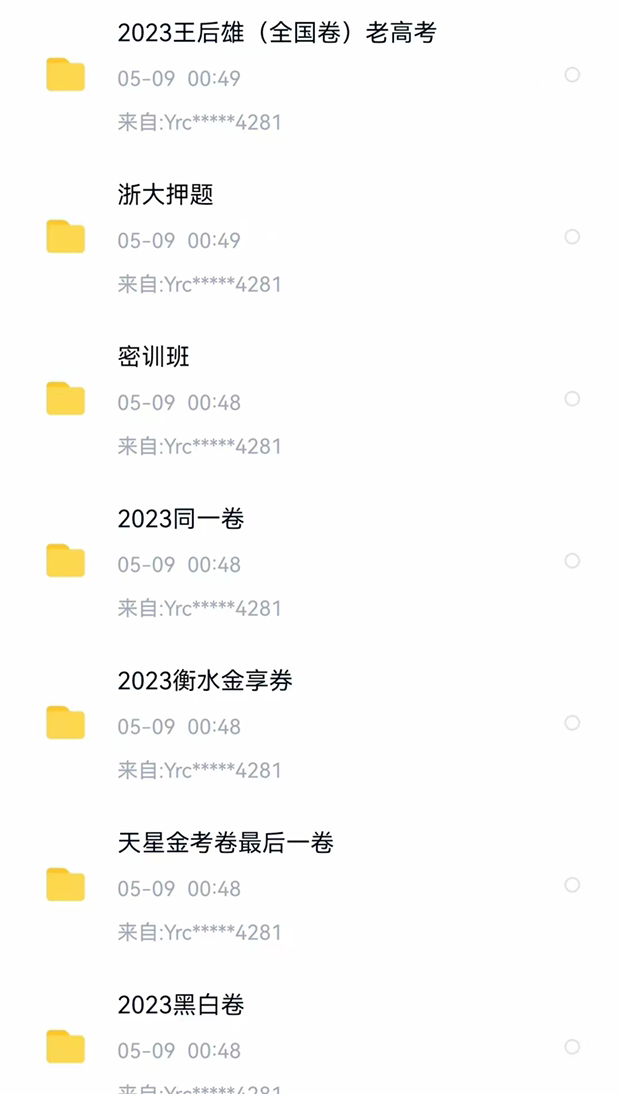Select the 浙大押题 folder checkbox
This screenshot has height=1094, width=620.
pyautogui.click(x=572, y=237)
